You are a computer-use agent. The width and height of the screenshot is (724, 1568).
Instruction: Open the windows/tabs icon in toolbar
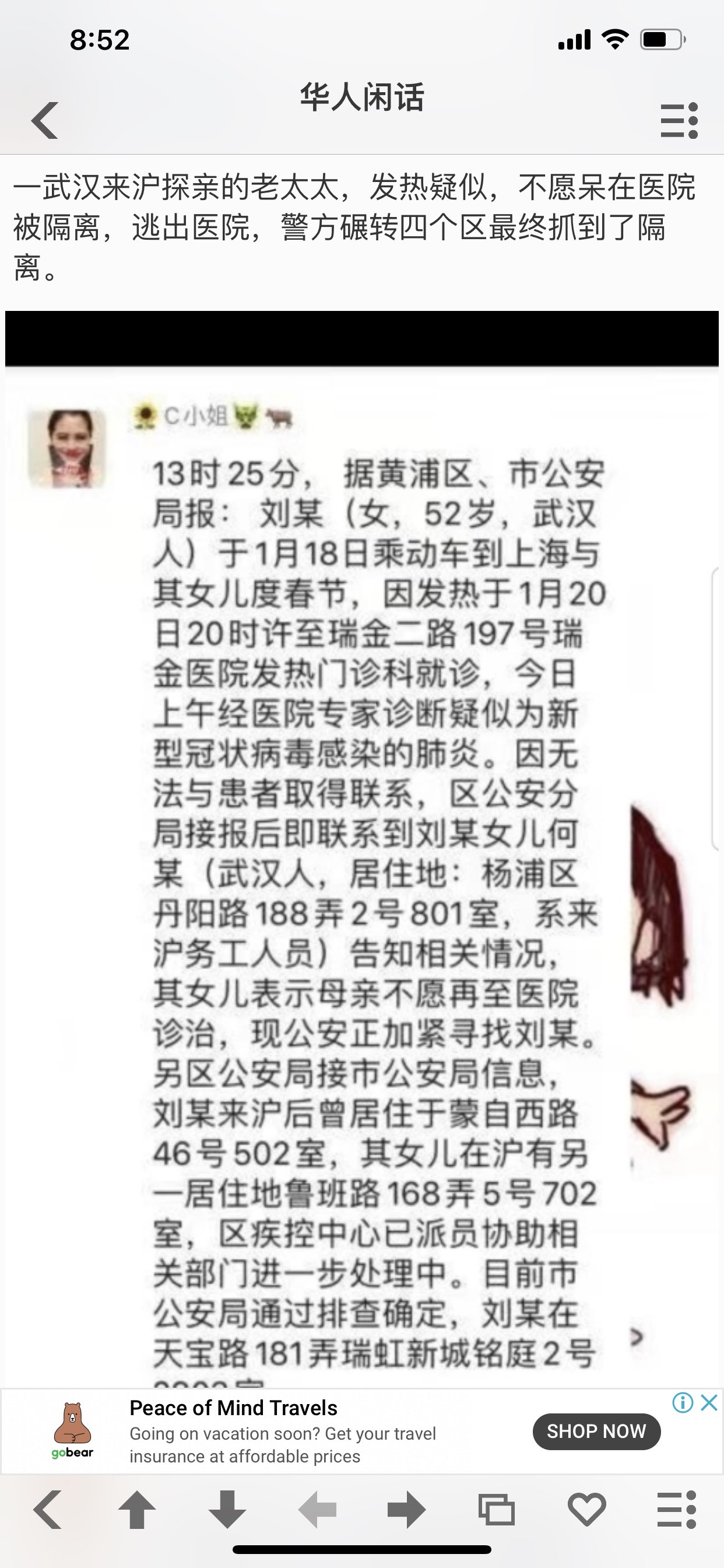[x=497, y=1510]
